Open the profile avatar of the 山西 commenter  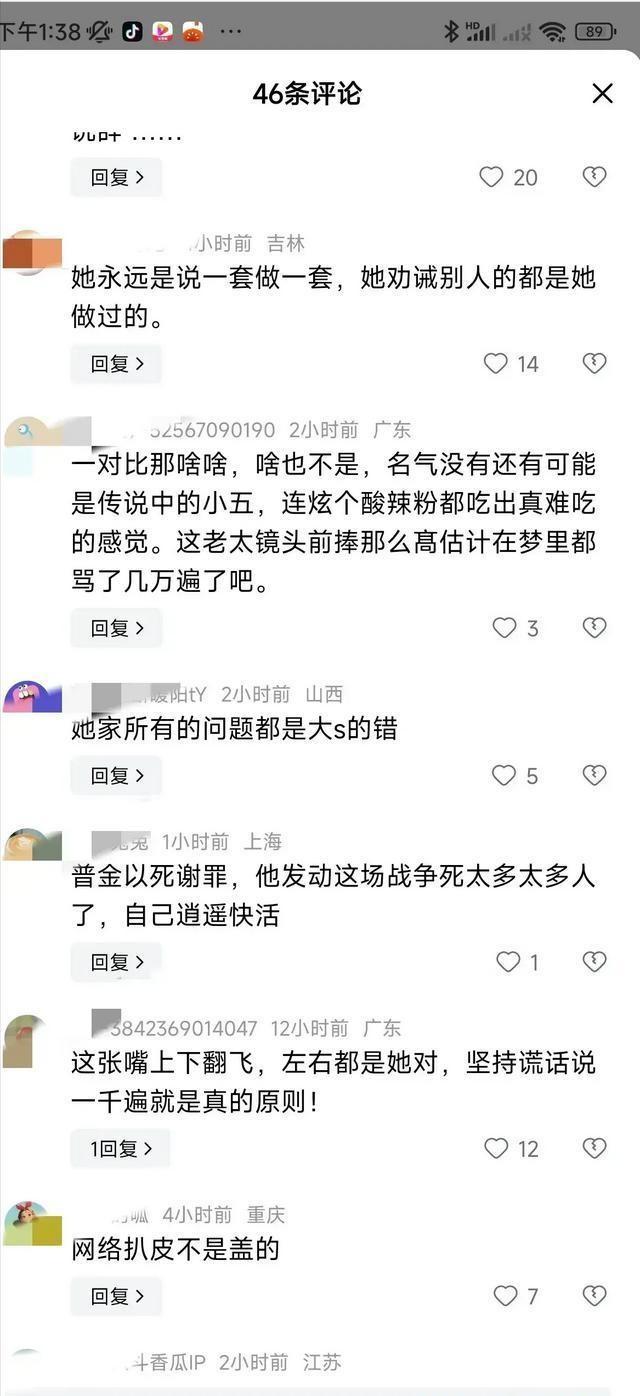pyautogui.click(x=32, y=696)
